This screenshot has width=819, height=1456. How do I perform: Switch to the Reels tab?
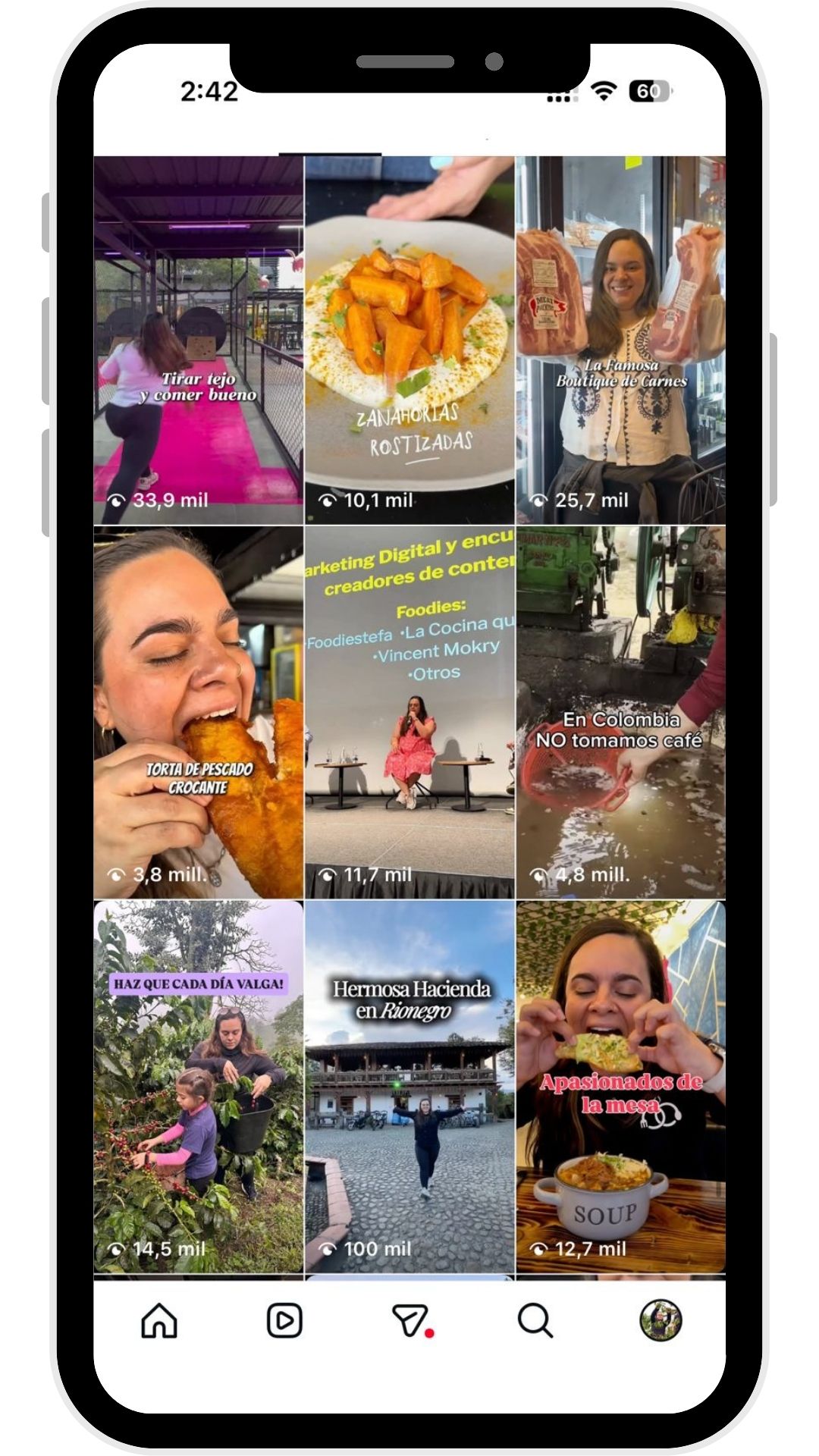tap(284, 1320)
